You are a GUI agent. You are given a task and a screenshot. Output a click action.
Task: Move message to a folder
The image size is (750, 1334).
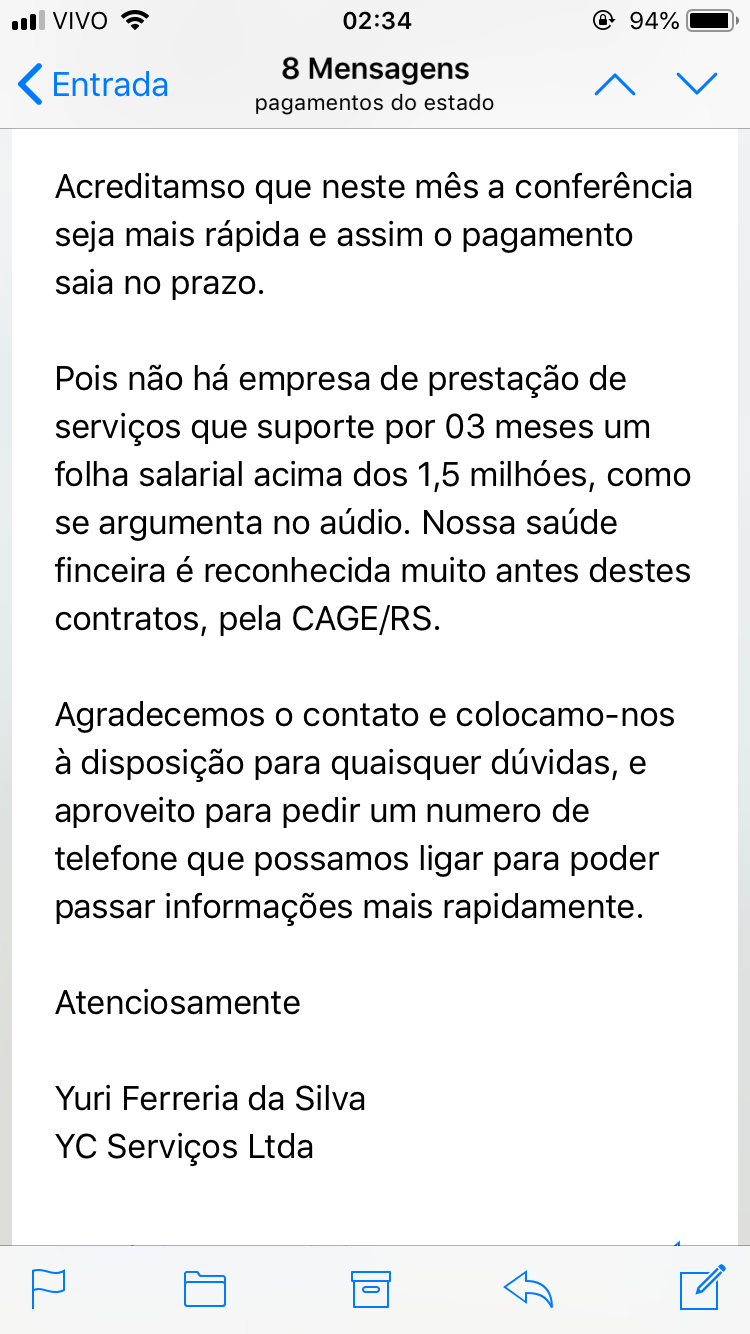(x=205, y=1288)
